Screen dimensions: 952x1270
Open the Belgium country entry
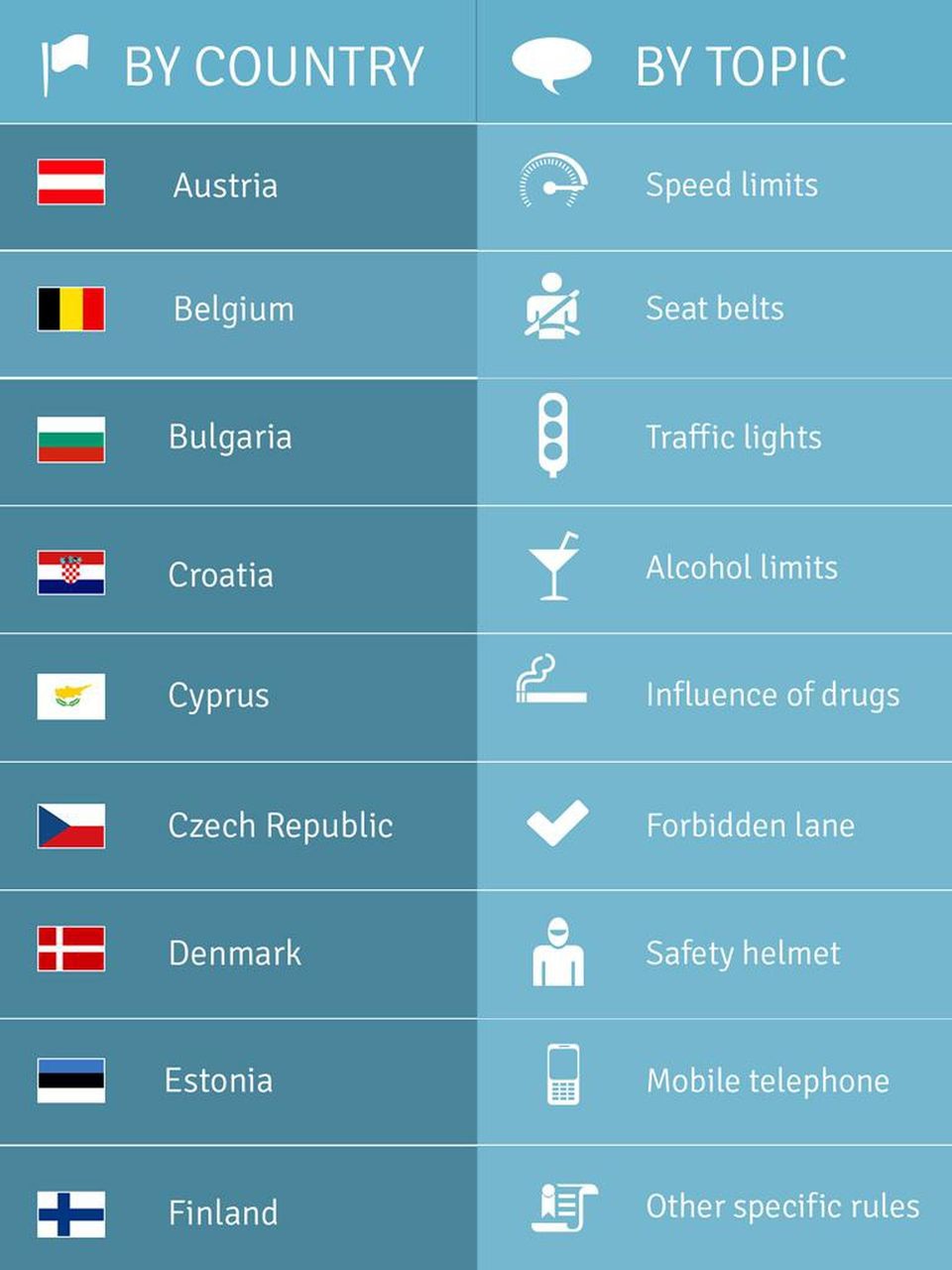point(238,309)
